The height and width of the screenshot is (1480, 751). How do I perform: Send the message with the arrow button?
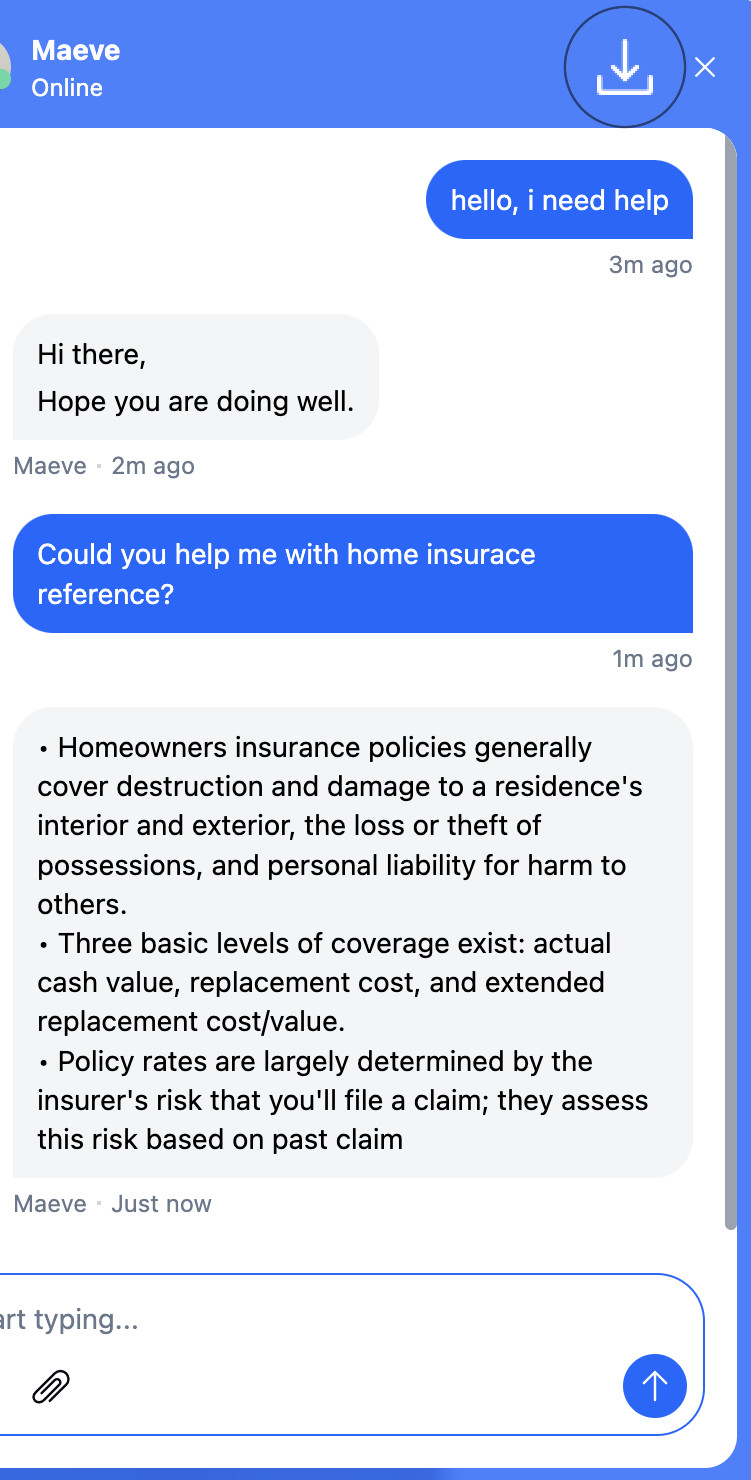point(654,1386)
